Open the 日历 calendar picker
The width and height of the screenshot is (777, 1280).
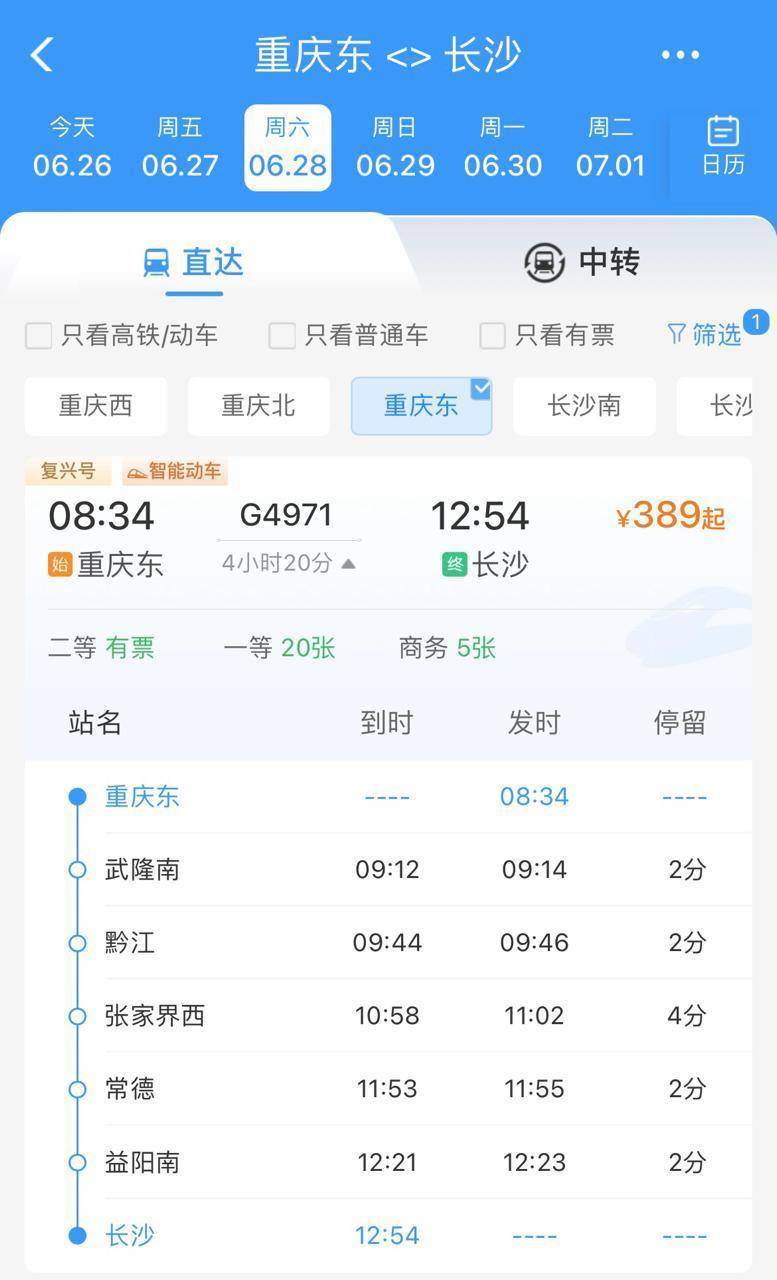pos(723,146)
